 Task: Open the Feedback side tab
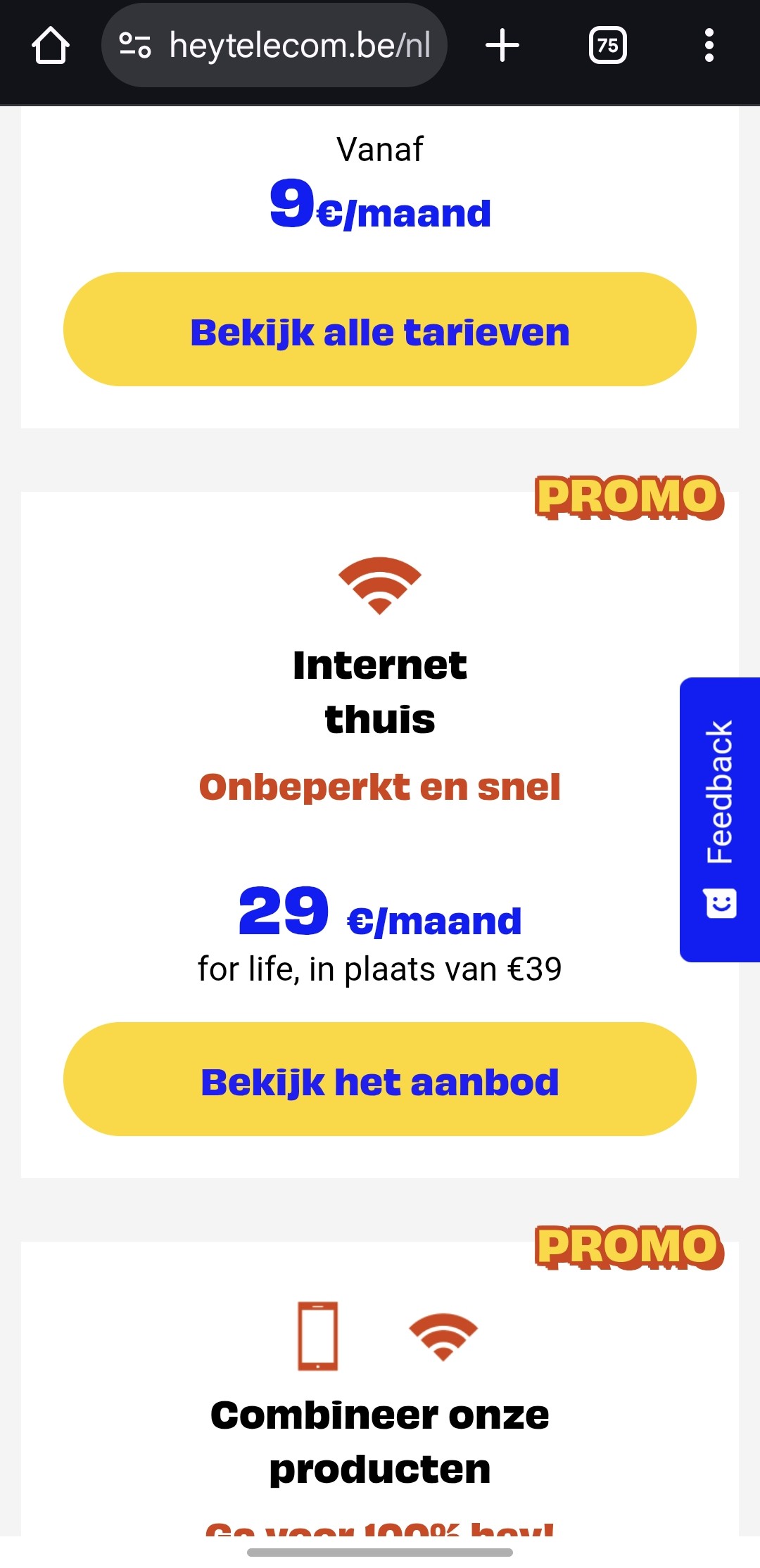point(720,820)
